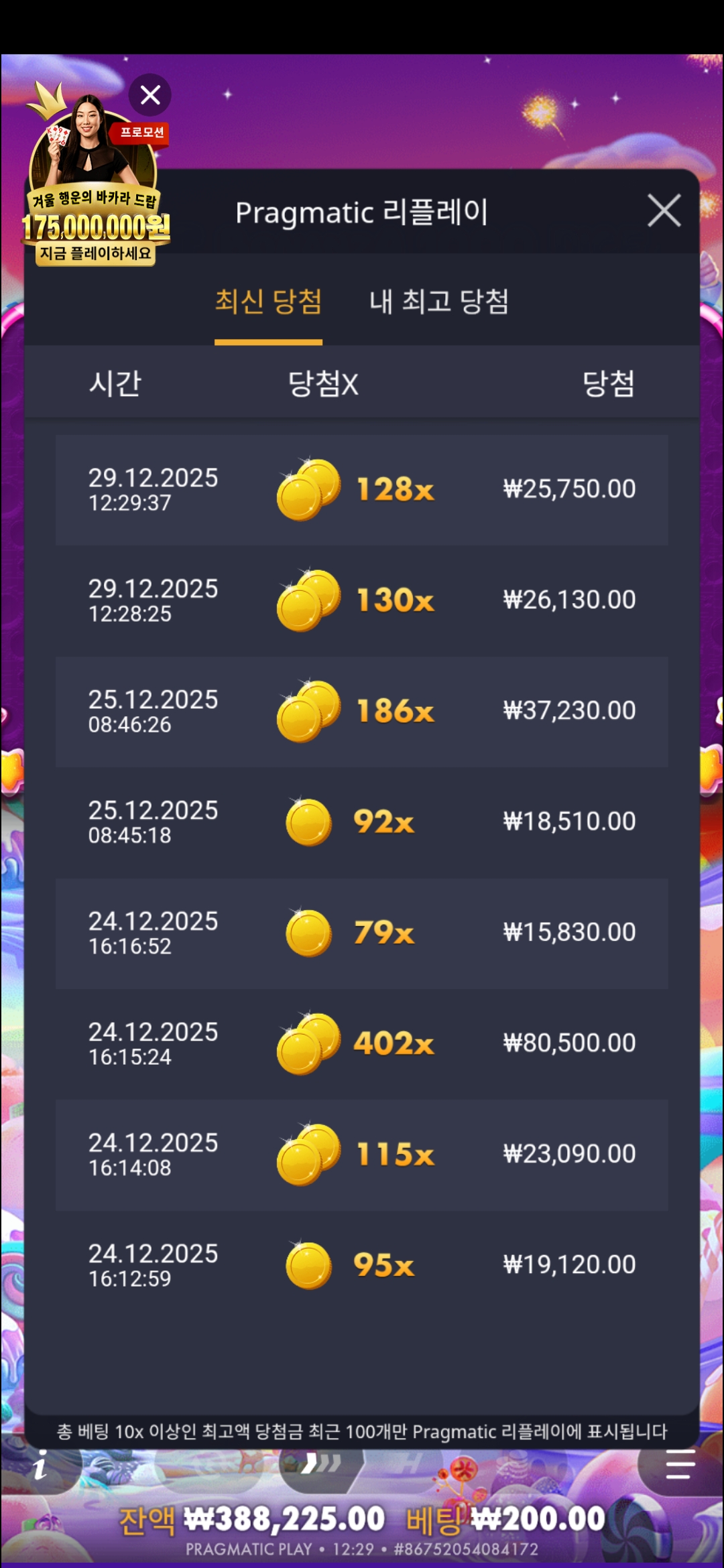The height and width of the screenshot is (1568, 724).
Task: Open the hamburger menu
Action: (x=680, y=1465)
